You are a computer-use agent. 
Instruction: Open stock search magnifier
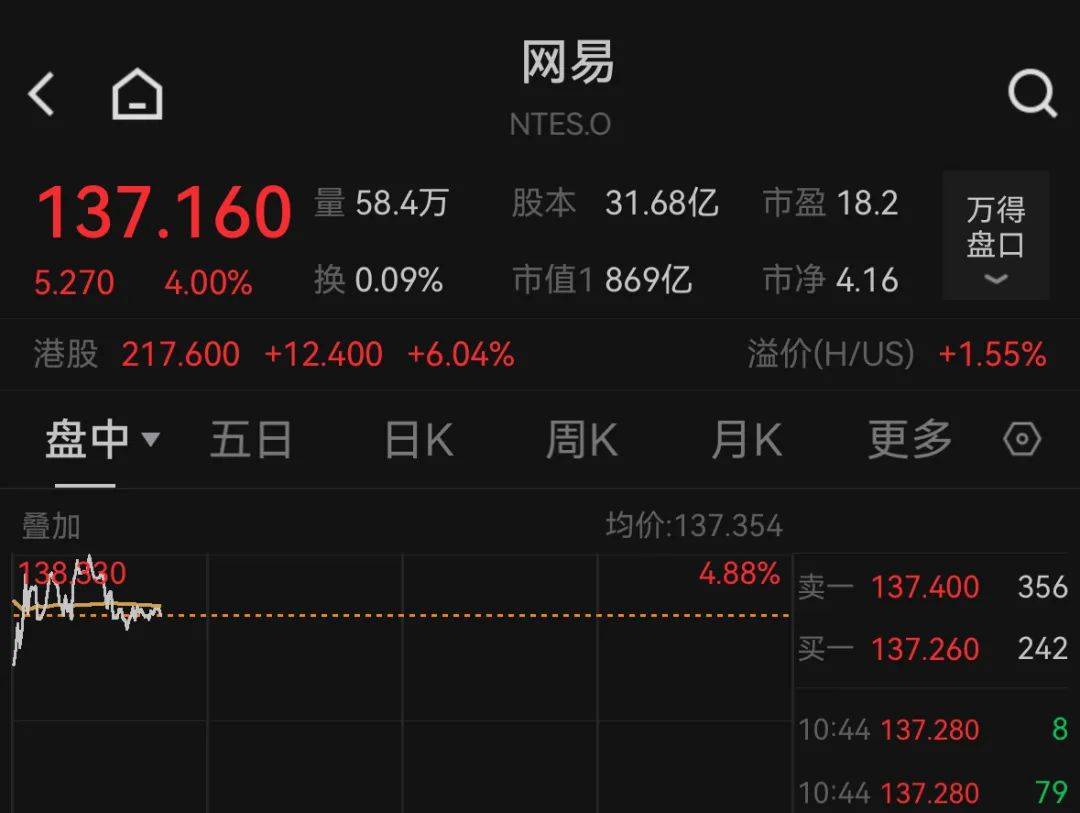click(x=1031, y=95)
